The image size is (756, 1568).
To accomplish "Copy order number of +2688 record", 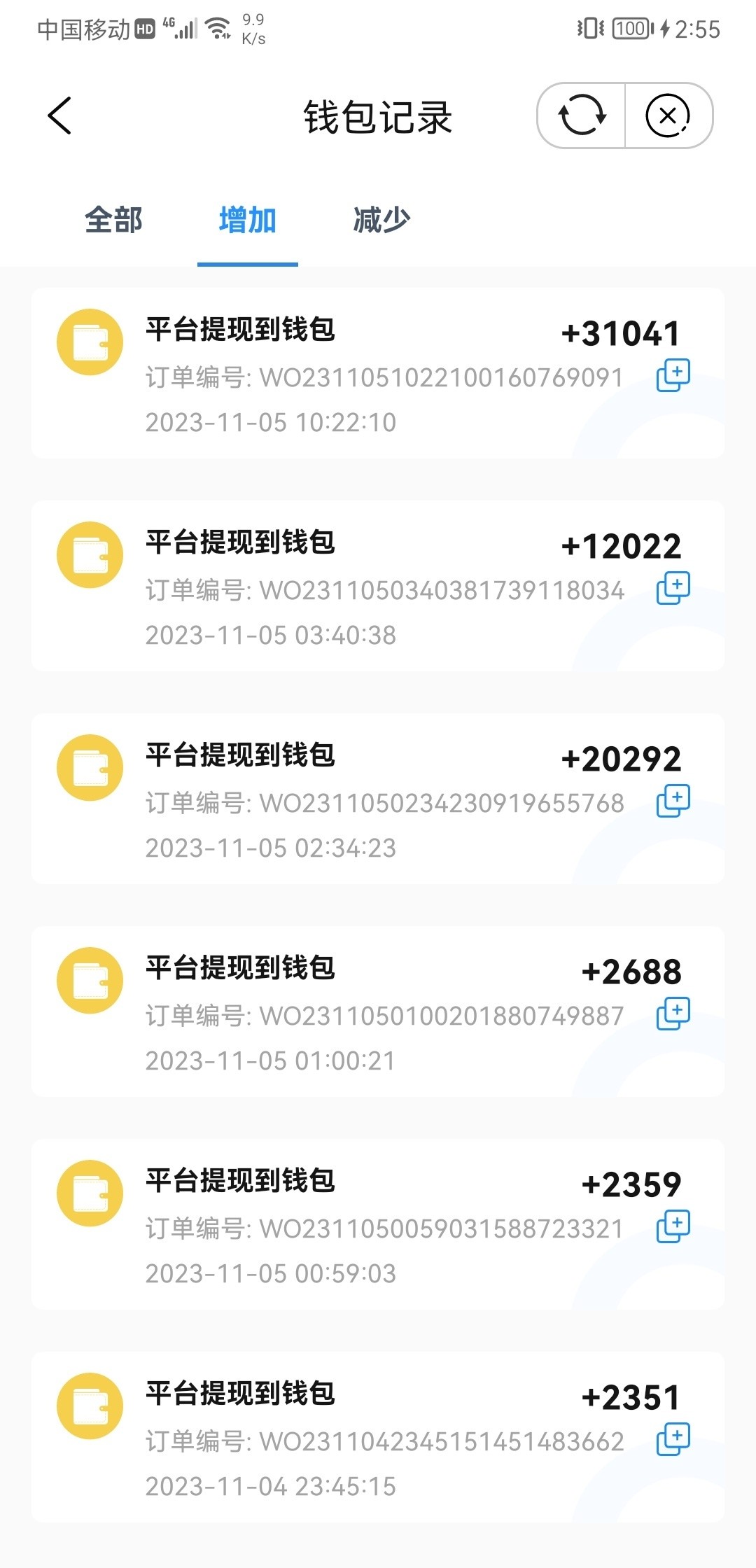I will [x=673, y=1014].
